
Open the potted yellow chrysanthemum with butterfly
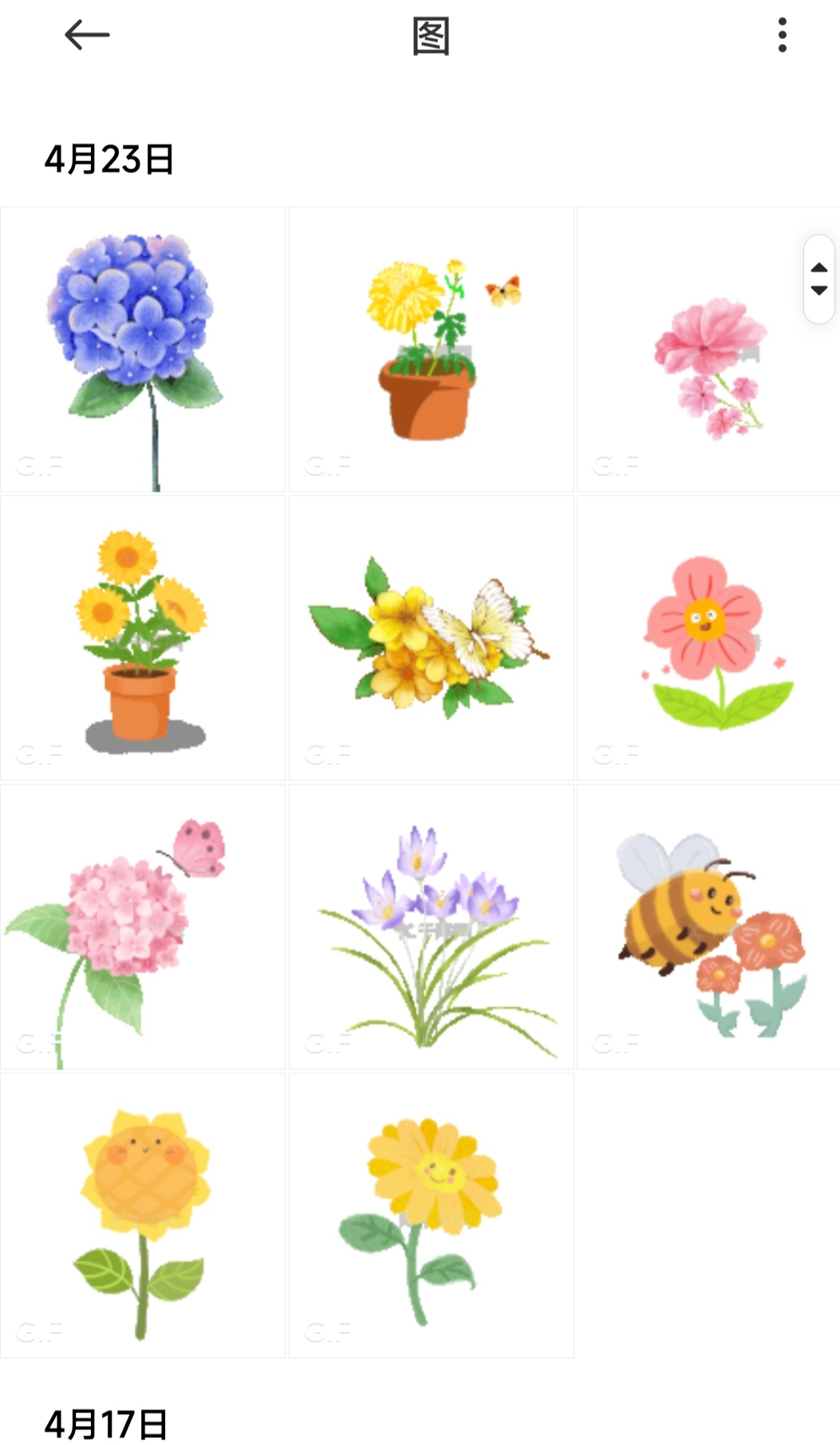[x=431, y=349]
